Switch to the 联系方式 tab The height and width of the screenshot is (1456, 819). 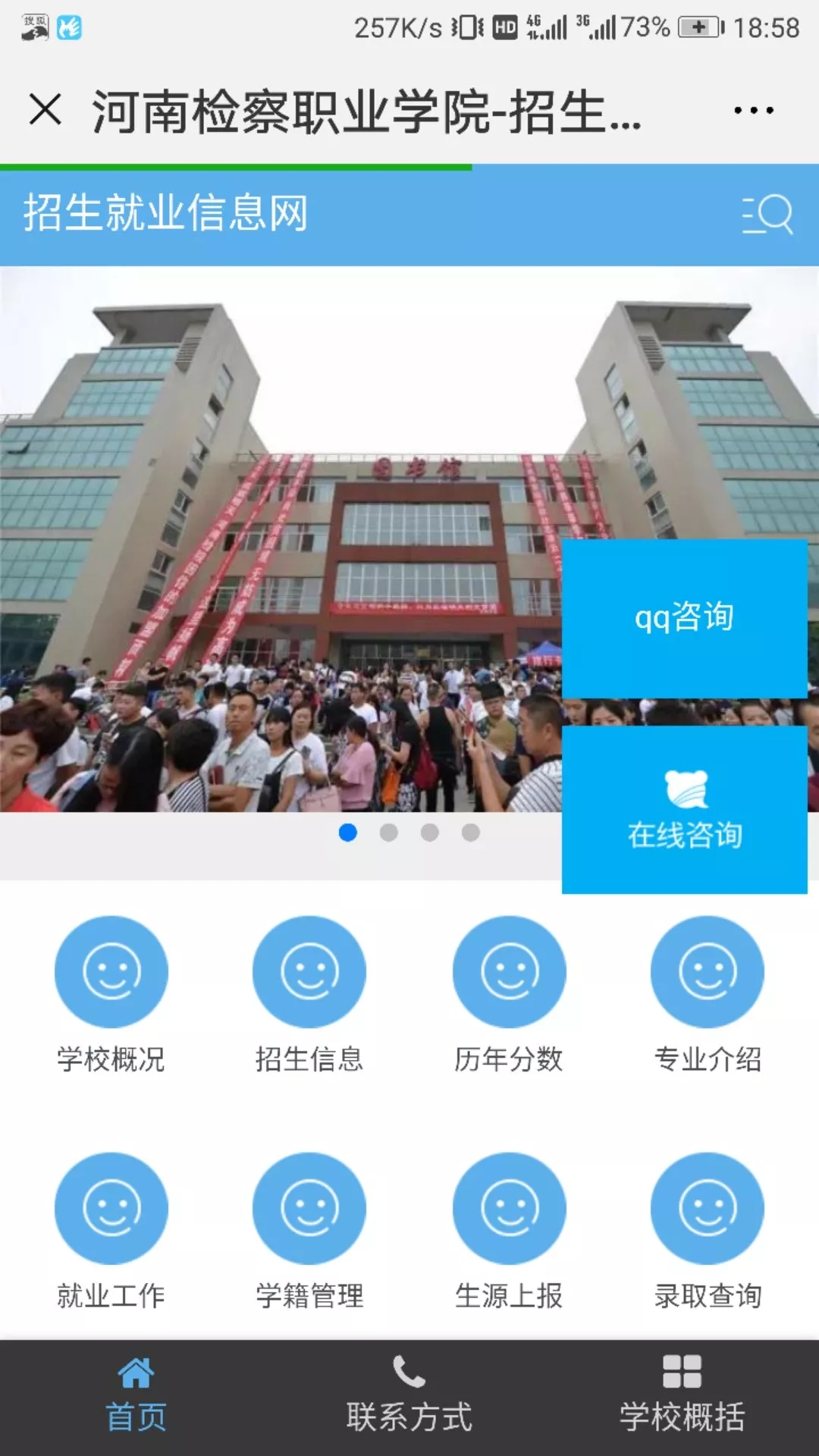(409, 1397)
